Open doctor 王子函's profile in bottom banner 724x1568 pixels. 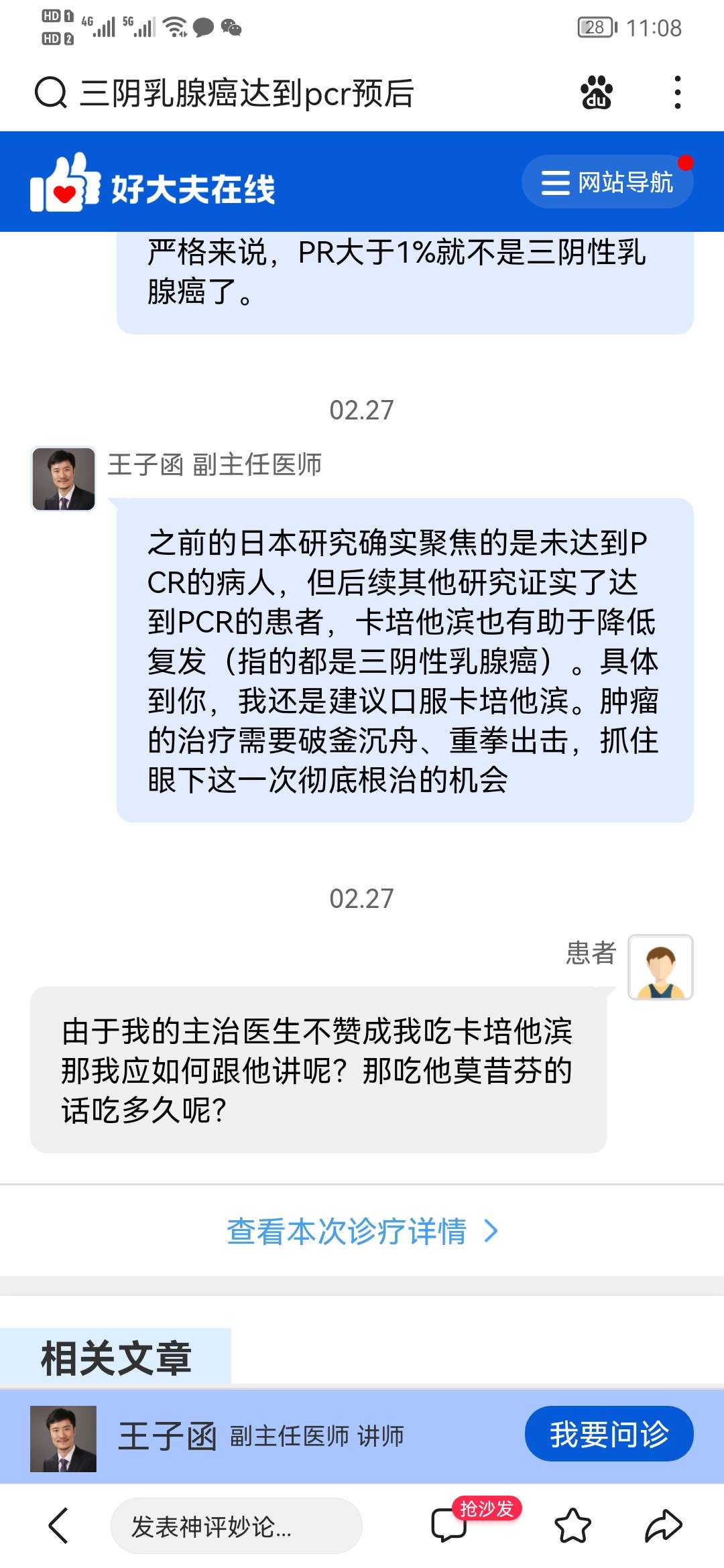click(64, 1438)
